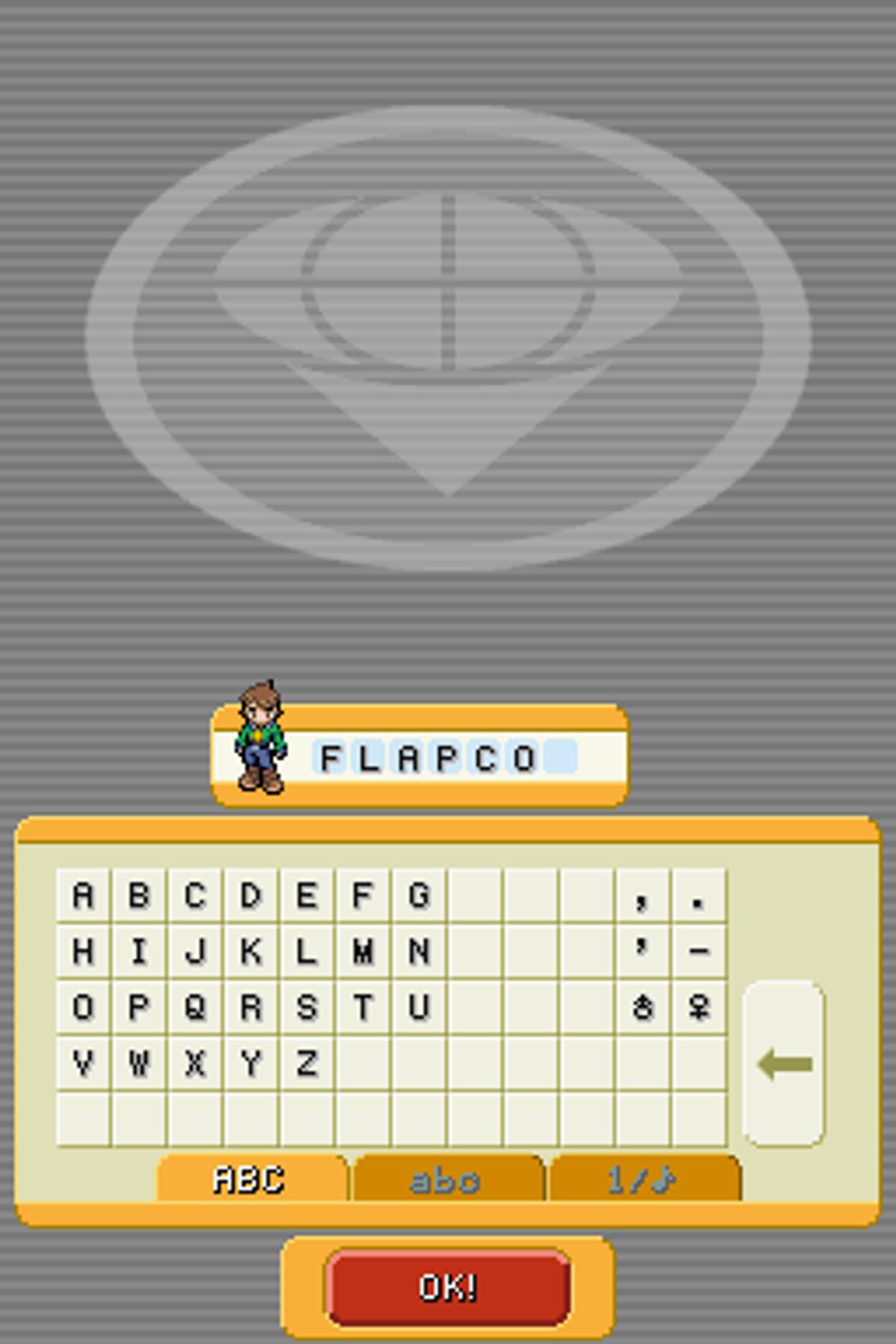Viewport: 896px width, 1344px height.
Task: Confirm the name with OK!
Action: (x=448, y=1287)
